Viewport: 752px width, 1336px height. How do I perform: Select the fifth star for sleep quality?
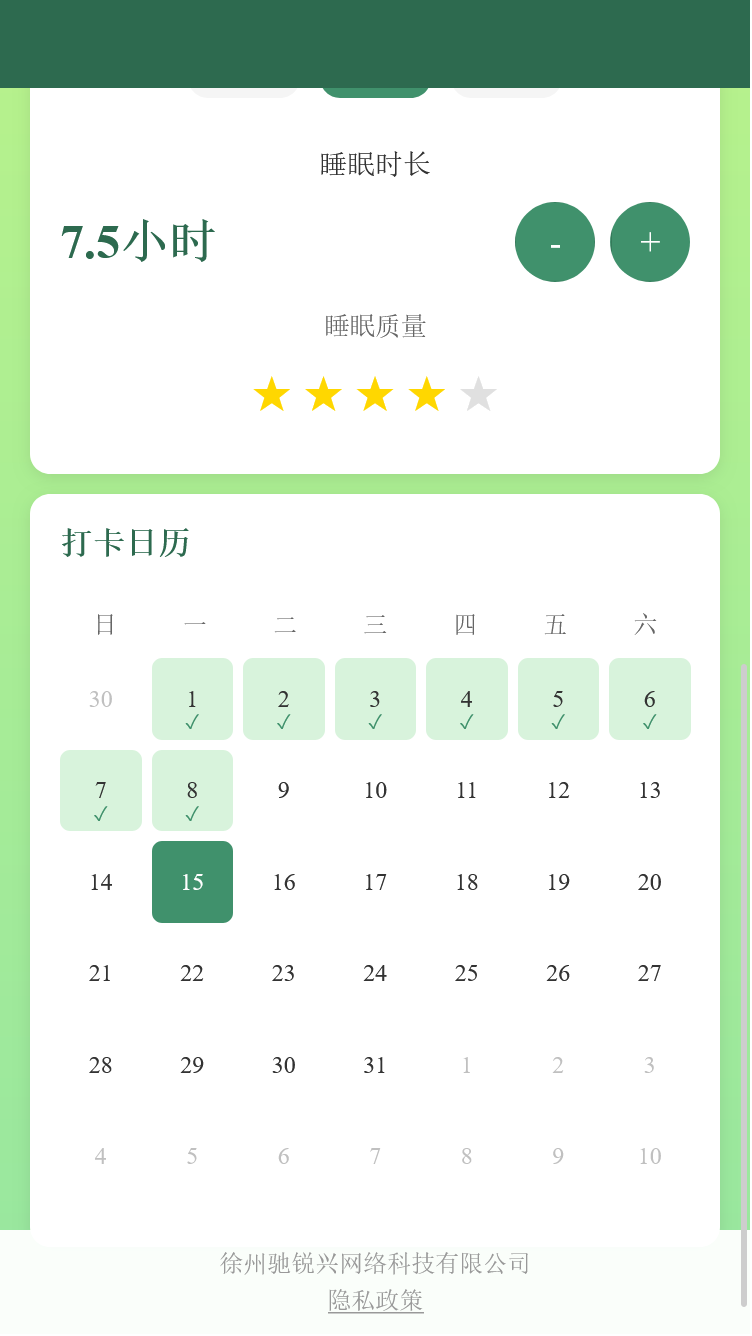(478, 394)
